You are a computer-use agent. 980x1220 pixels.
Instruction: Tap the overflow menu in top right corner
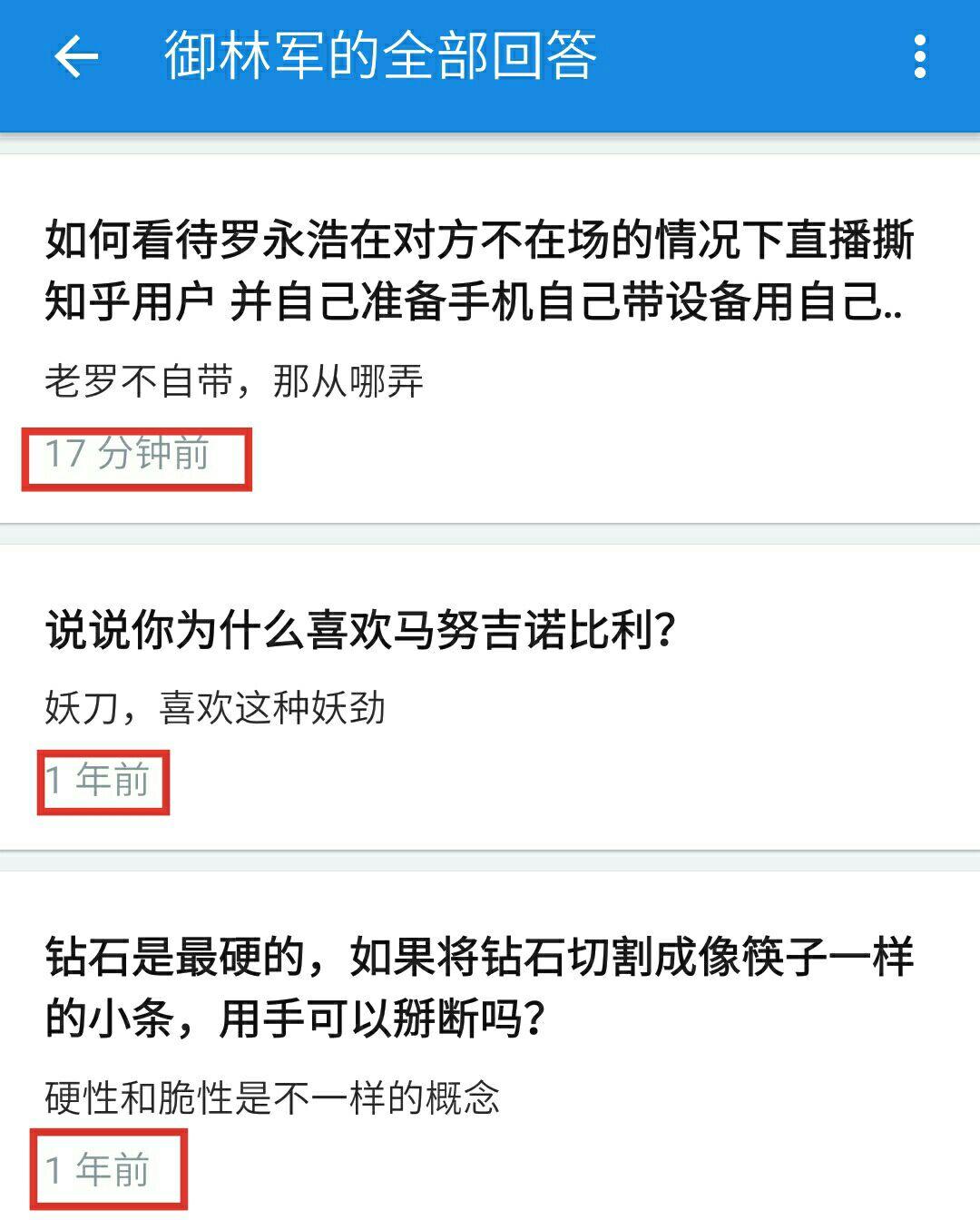point(920,56)
